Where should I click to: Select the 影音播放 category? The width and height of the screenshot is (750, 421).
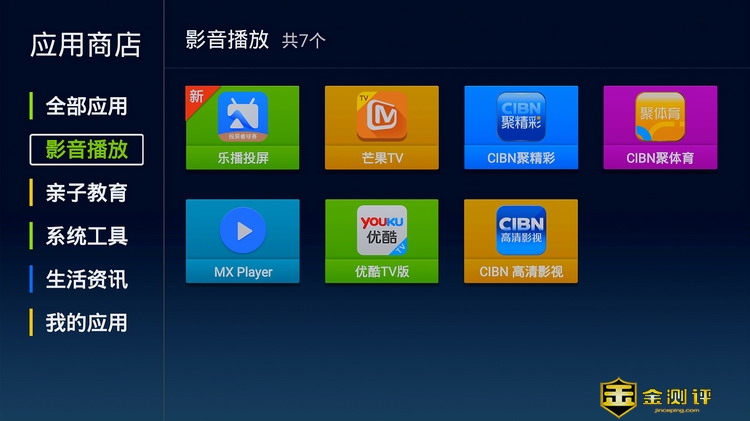tap(87, 150)
